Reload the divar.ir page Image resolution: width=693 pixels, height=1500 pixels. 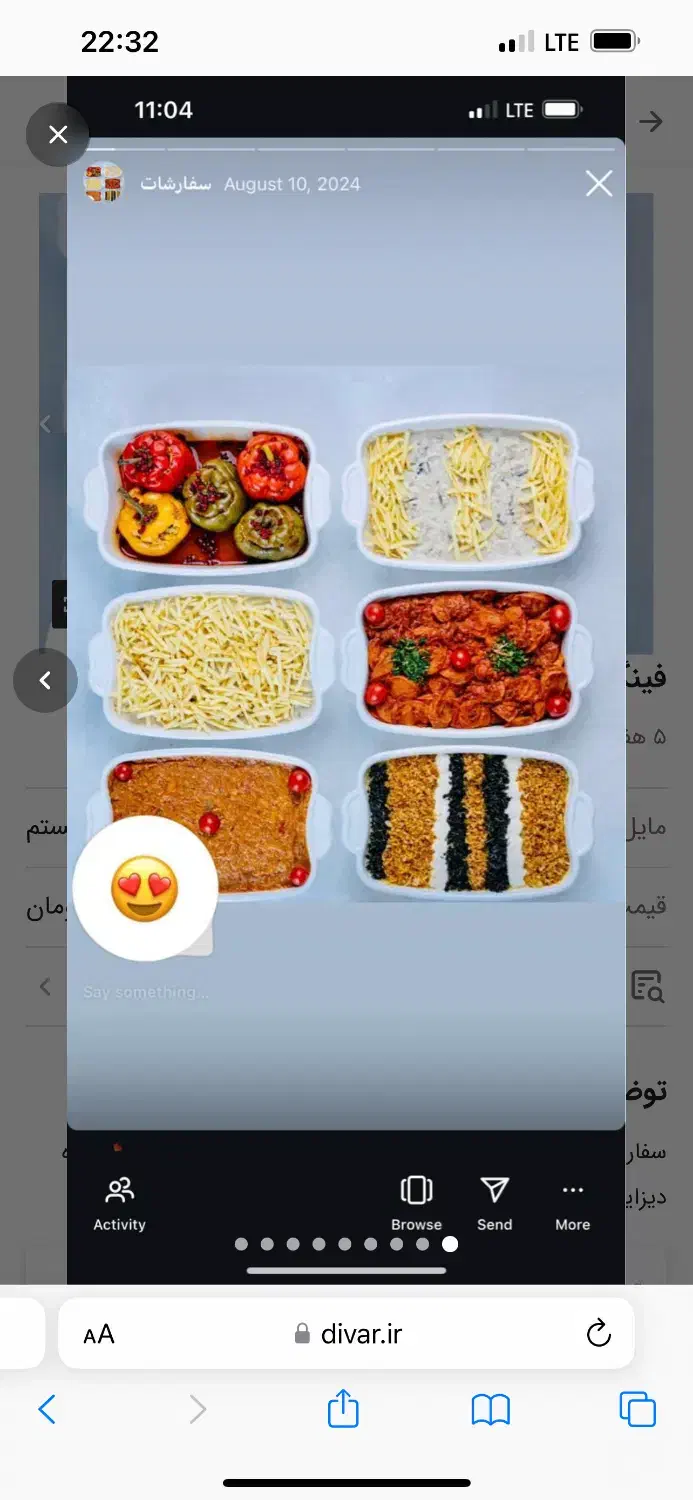coord(598,1333)
